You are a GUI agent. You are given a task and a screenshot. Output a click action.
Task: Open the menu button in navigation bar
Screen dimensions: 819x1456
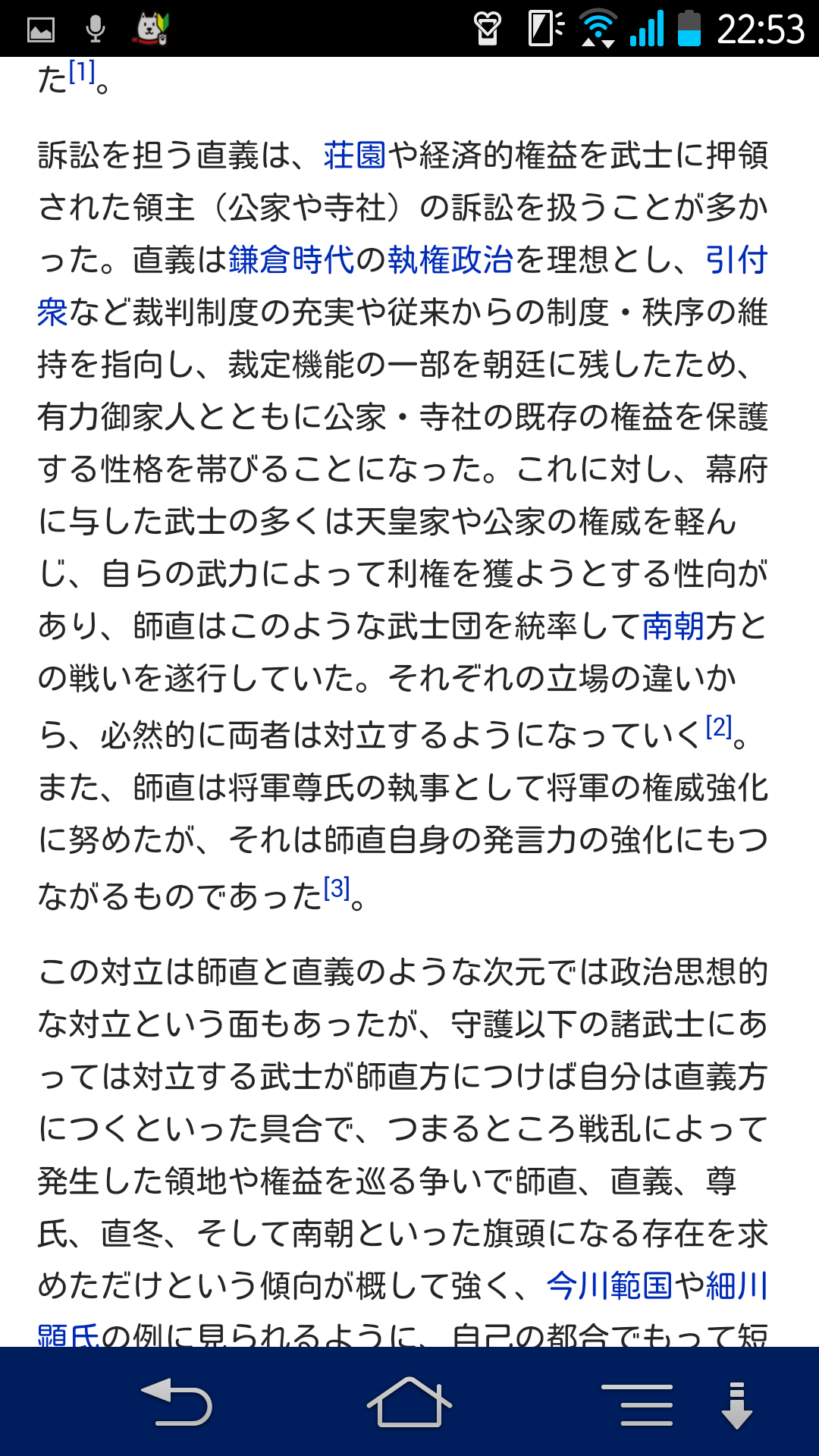[x=637, y=1404]
